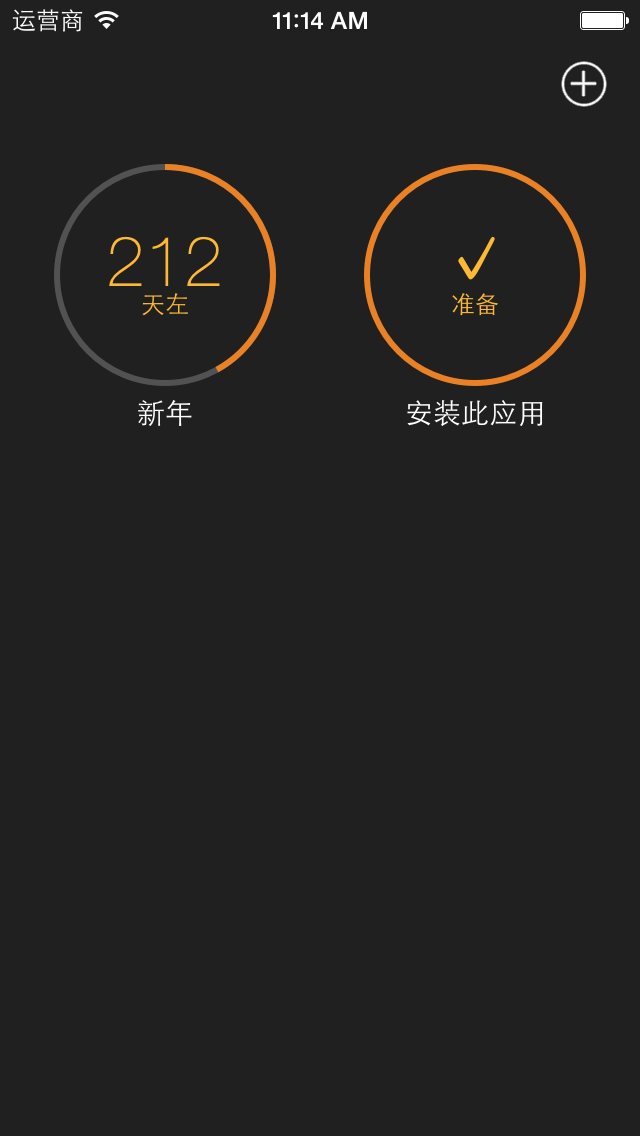The width and height of the screenshot is (640, 1136).
Task: Add a new countdown with the plus icon
Action: tap(584, 84)
